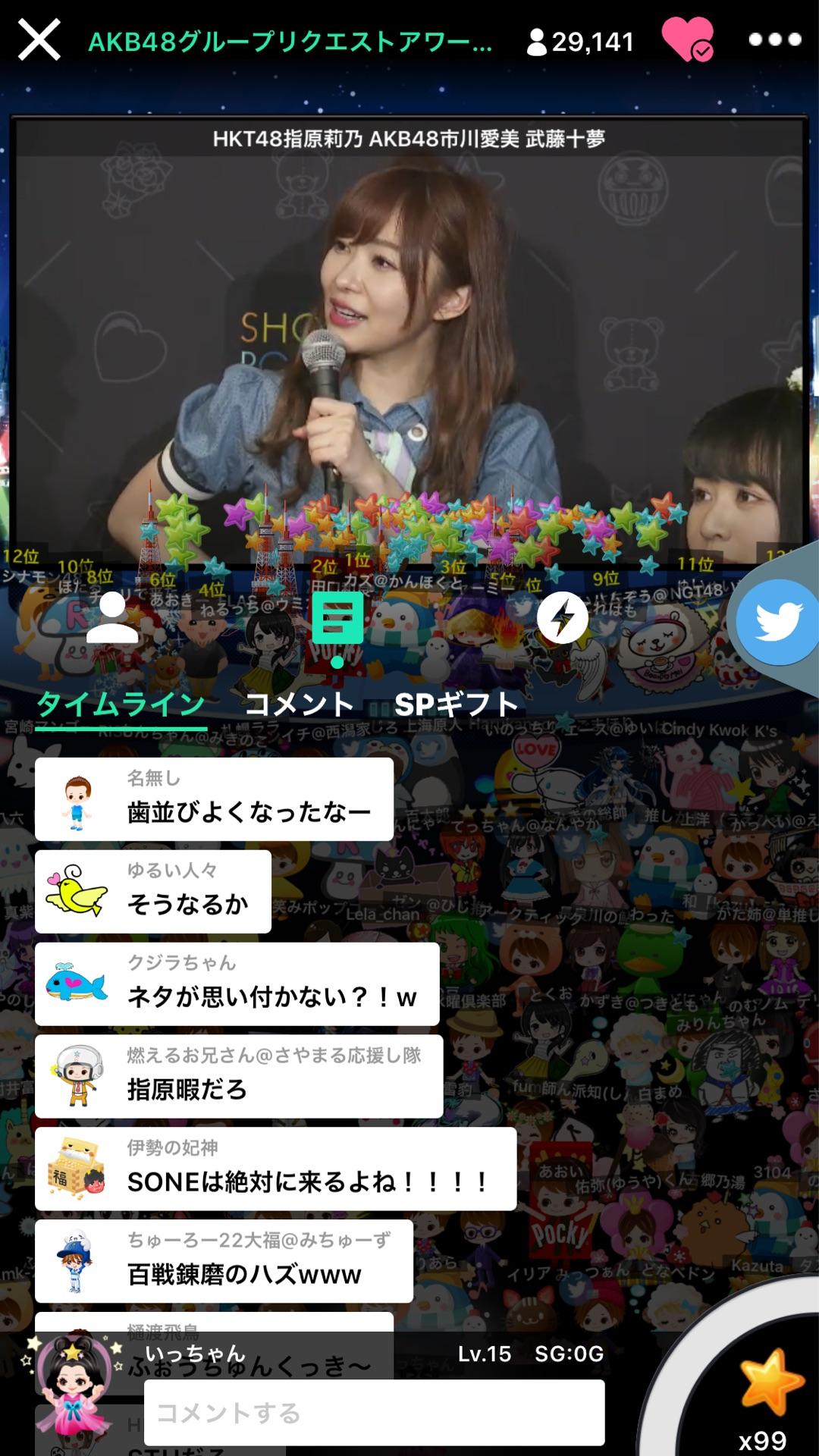Viewport: 819px width, 1456px height.
Task: Open the audience profile icon
Action: pos(112,617)
